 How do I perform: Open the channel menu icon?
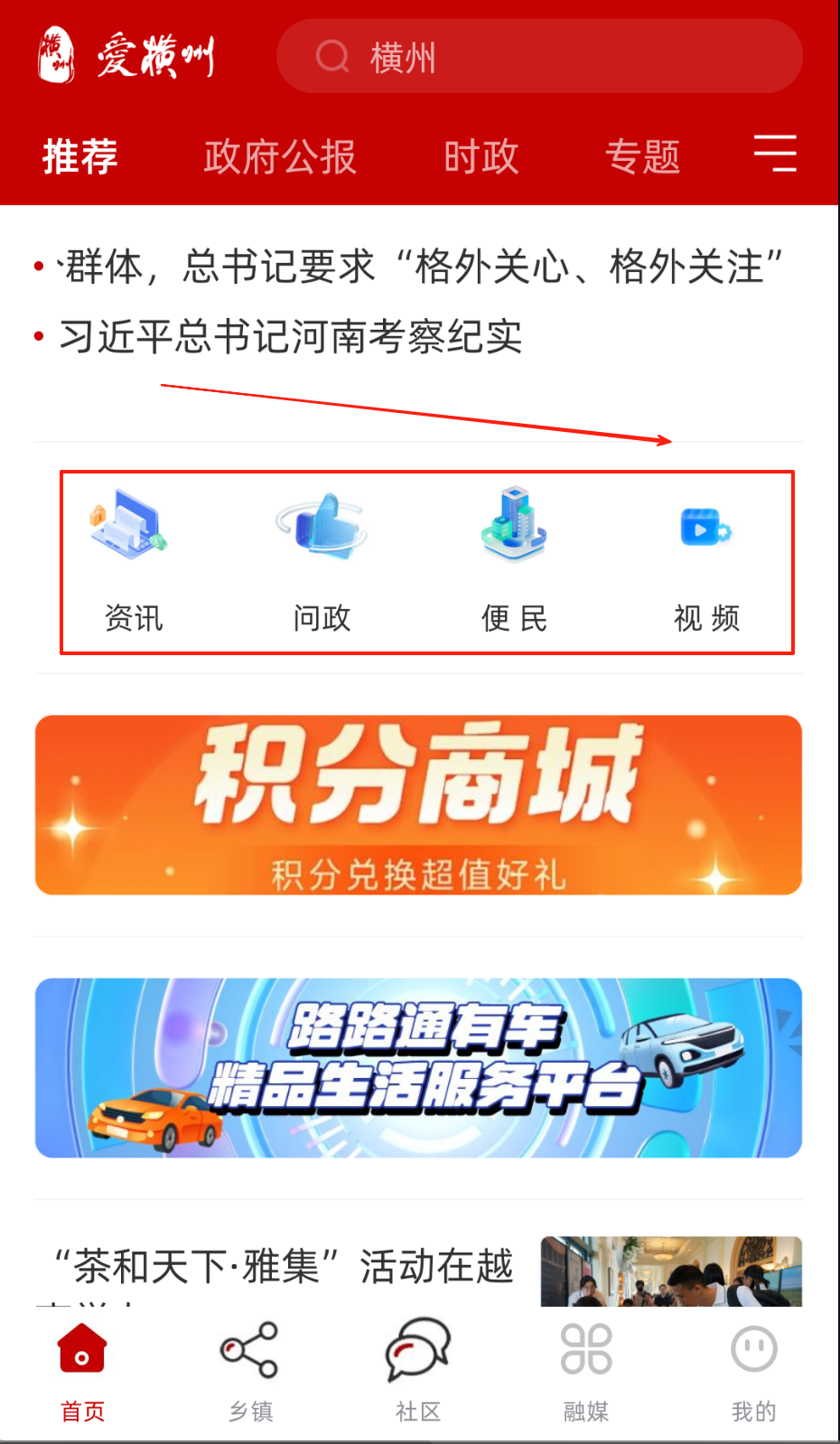pyautogui.click(x=775, y=154)
